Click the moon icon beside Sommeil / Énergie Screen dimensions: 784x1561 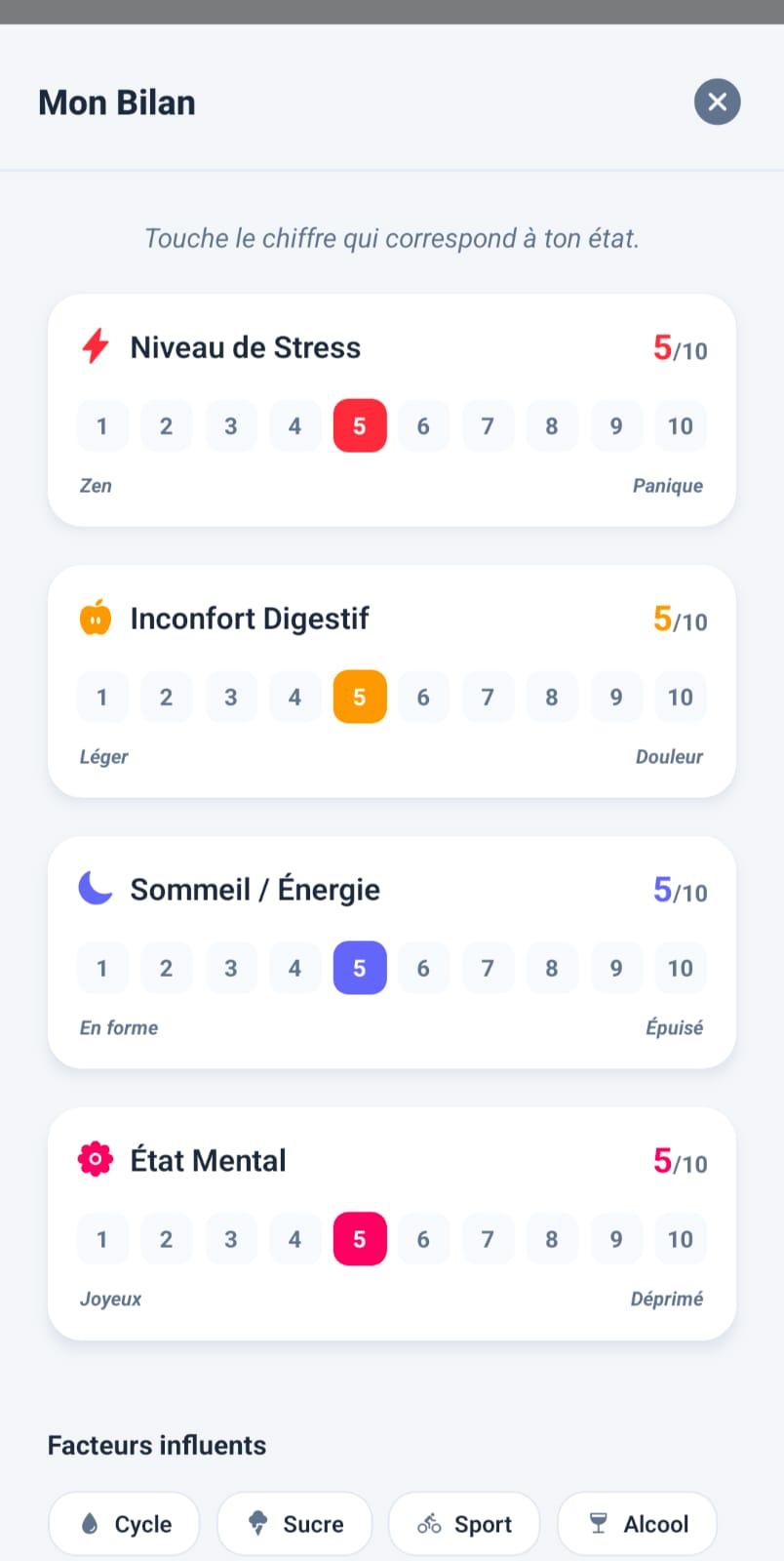click(x=95, y=888)
